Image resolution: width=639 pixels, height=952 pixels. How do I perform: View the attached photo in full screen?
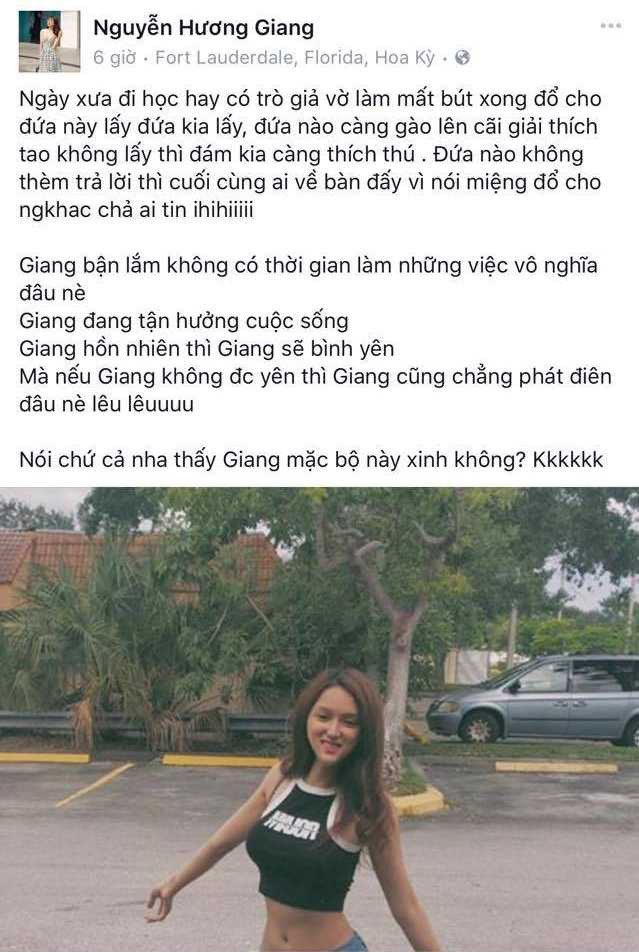319,720
